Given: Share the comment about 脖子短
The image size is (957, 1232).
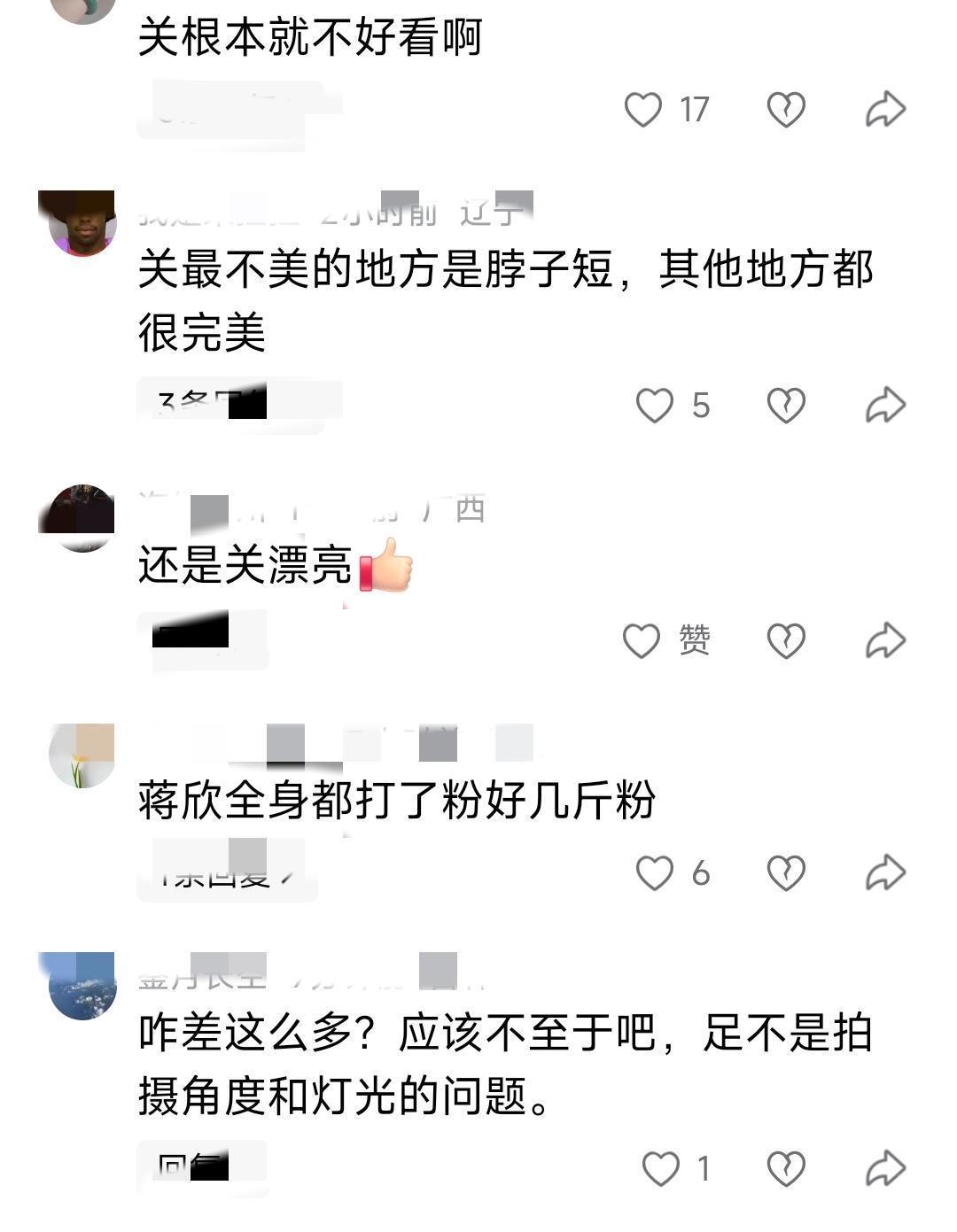Looking at the screenshot, I should click(884, 406).
